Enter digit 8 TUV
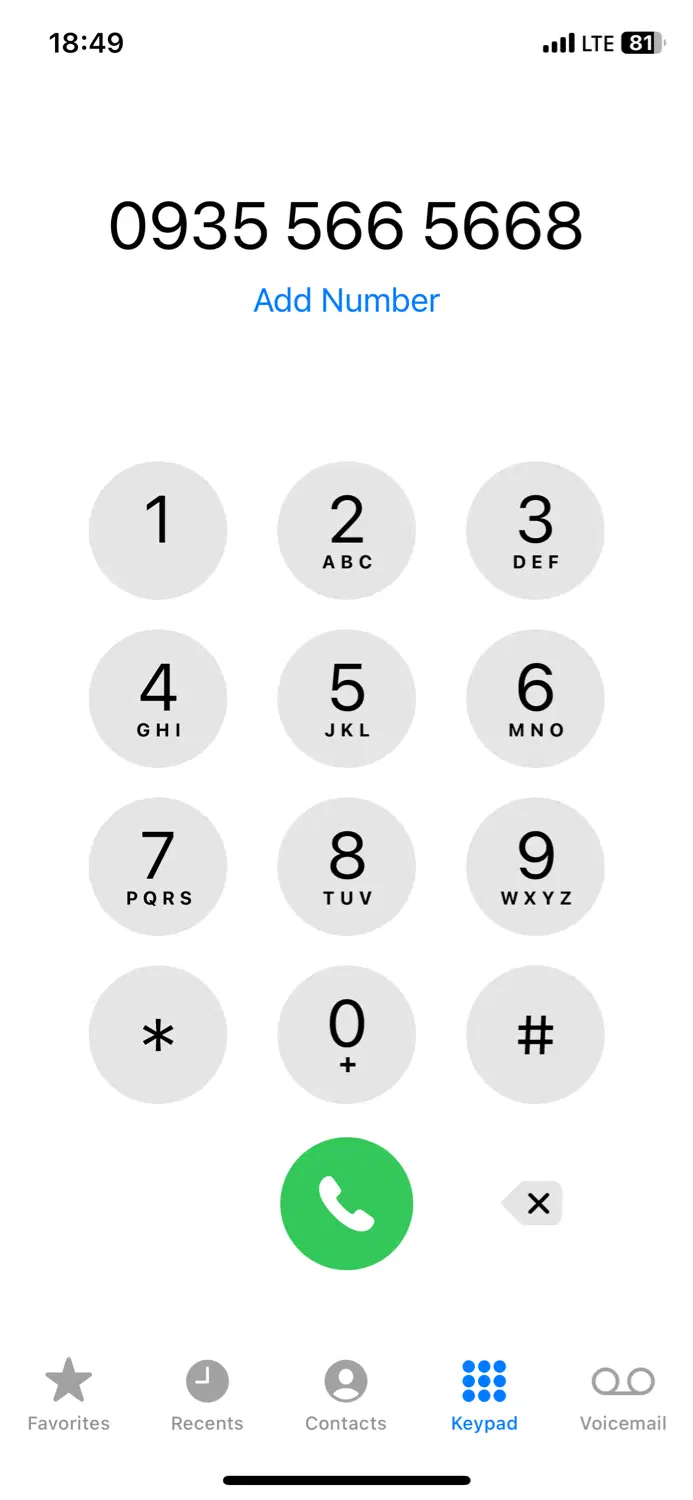Screen dimensions: 693x1500 (346, 866)
